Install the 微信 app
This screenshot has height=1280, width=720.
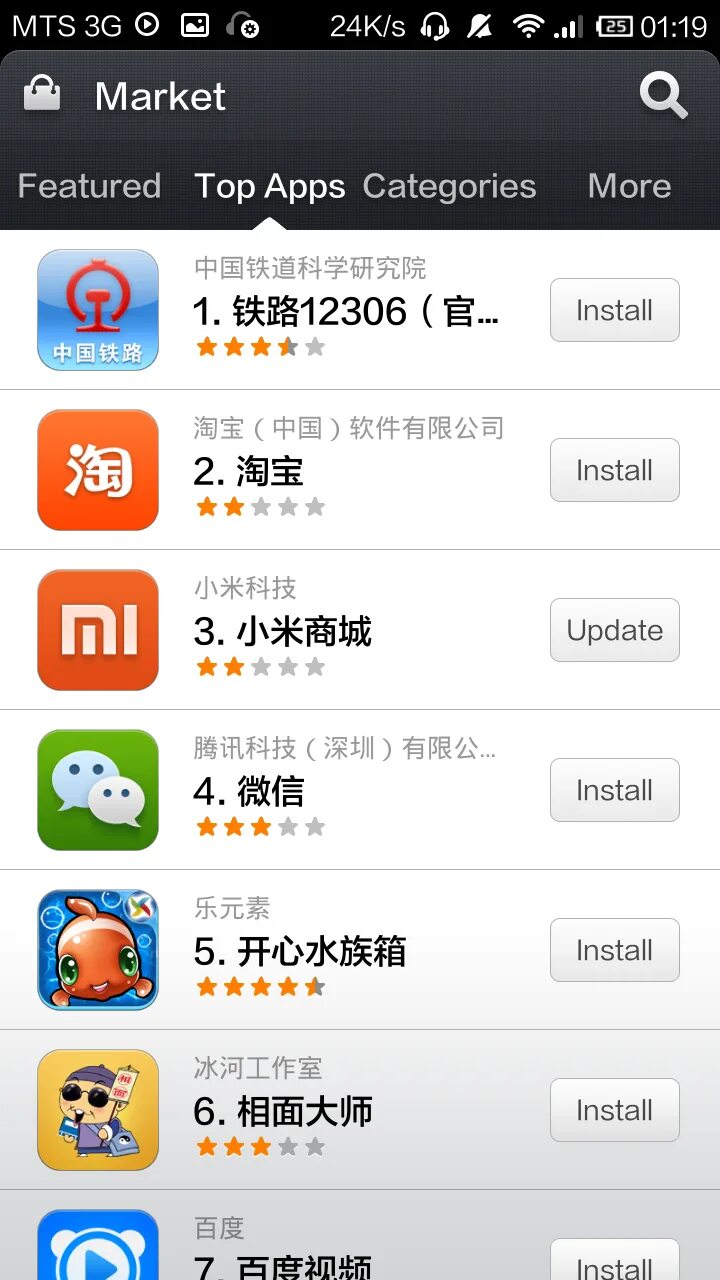(614, 790)
